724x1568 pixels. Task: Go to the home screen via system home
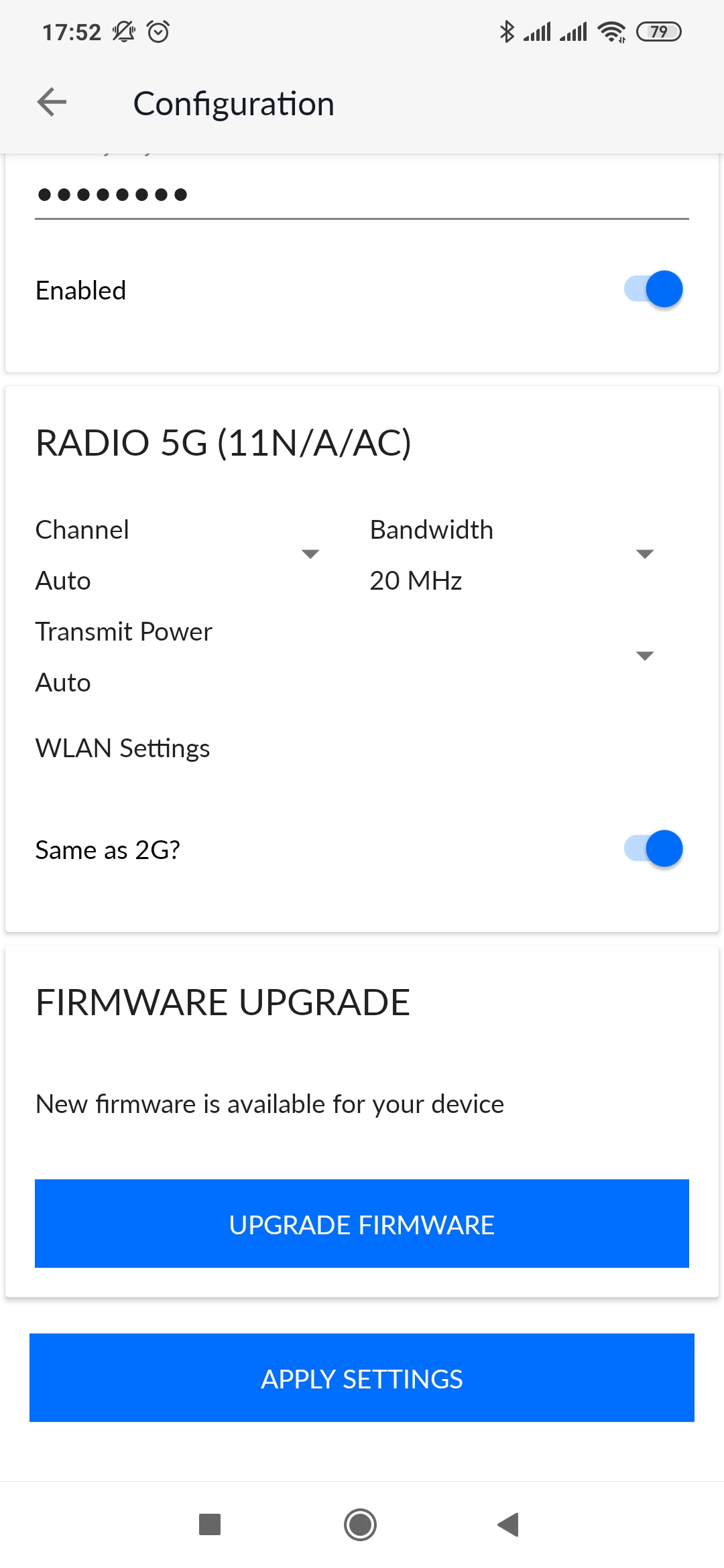(361, 1524)
